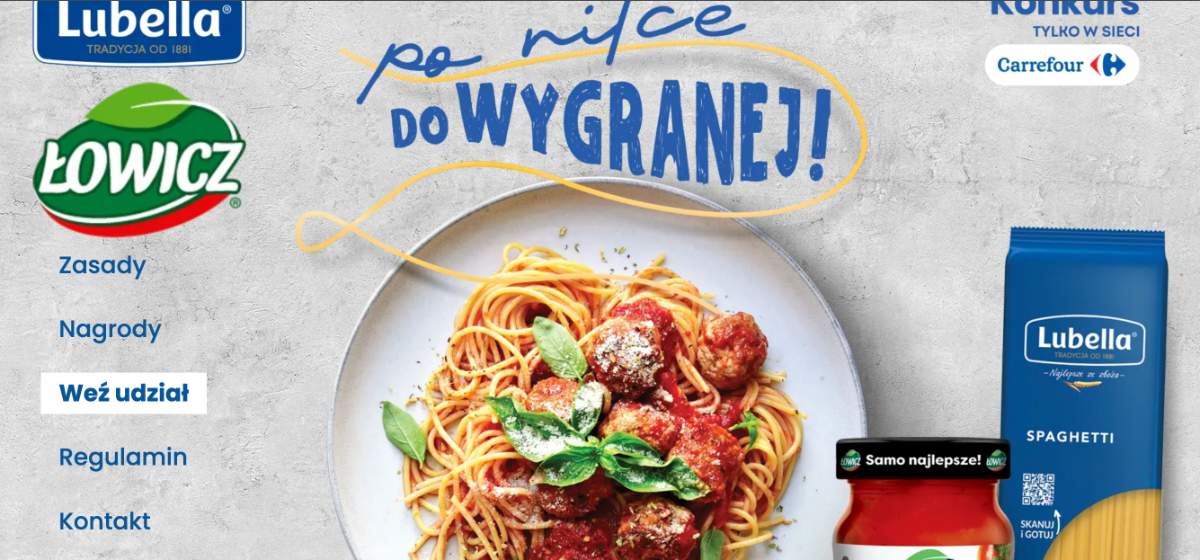The width and height of the screenshot is (1200, 560).
Task: Open the Zasady section
Action: pos(102,266)
